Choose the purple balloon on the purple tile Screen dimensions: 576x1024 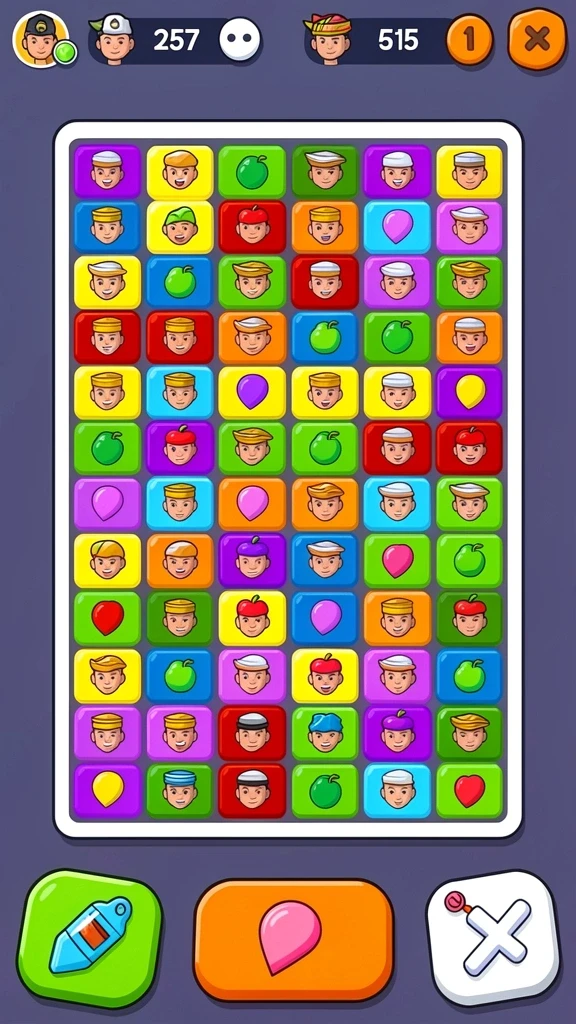(107, 504)
